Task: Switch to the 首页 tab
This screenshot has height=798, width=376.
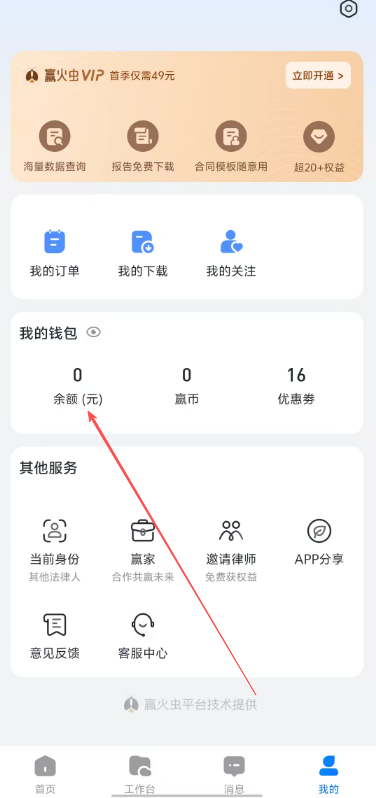Action: point(45,774)
